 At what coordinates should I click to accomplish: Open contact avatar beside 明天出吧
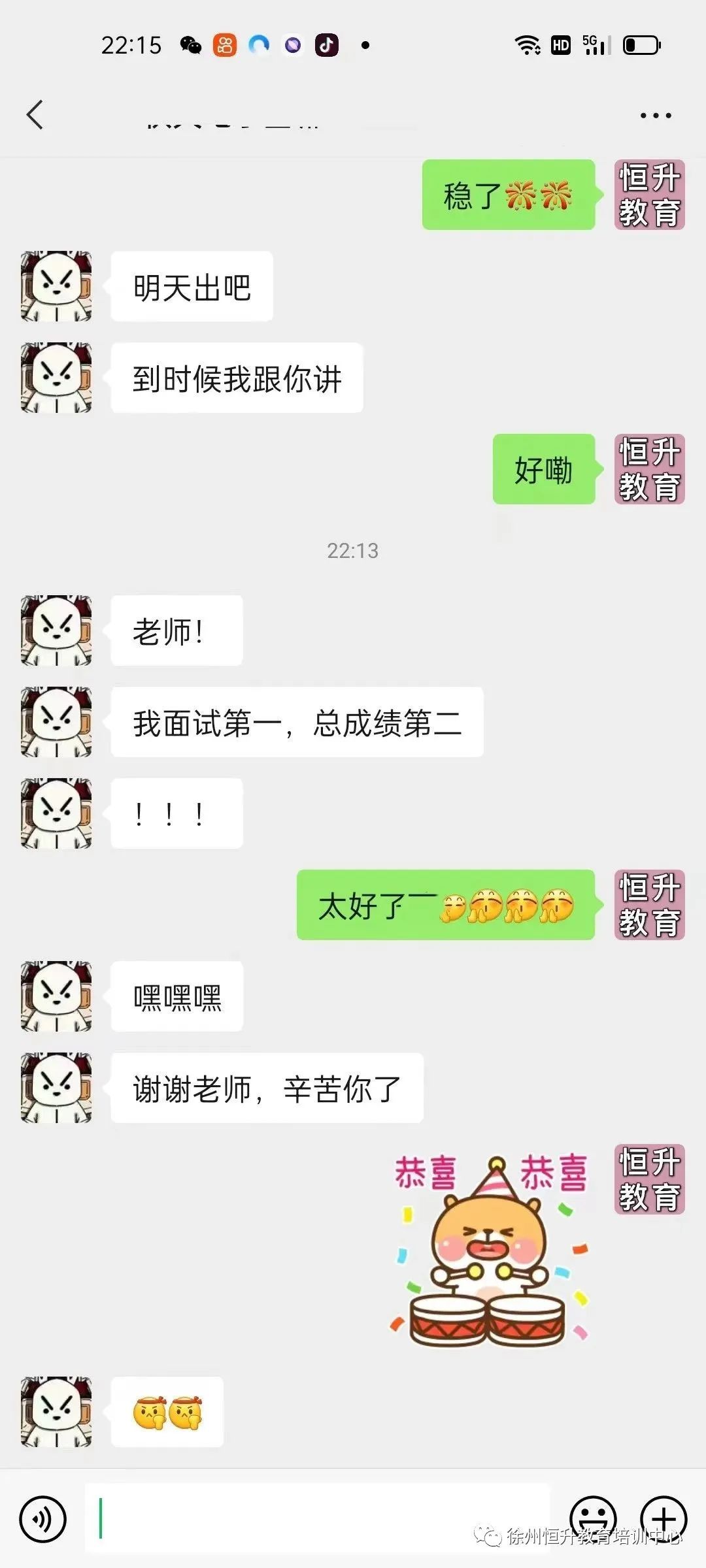tap(56, 286)
